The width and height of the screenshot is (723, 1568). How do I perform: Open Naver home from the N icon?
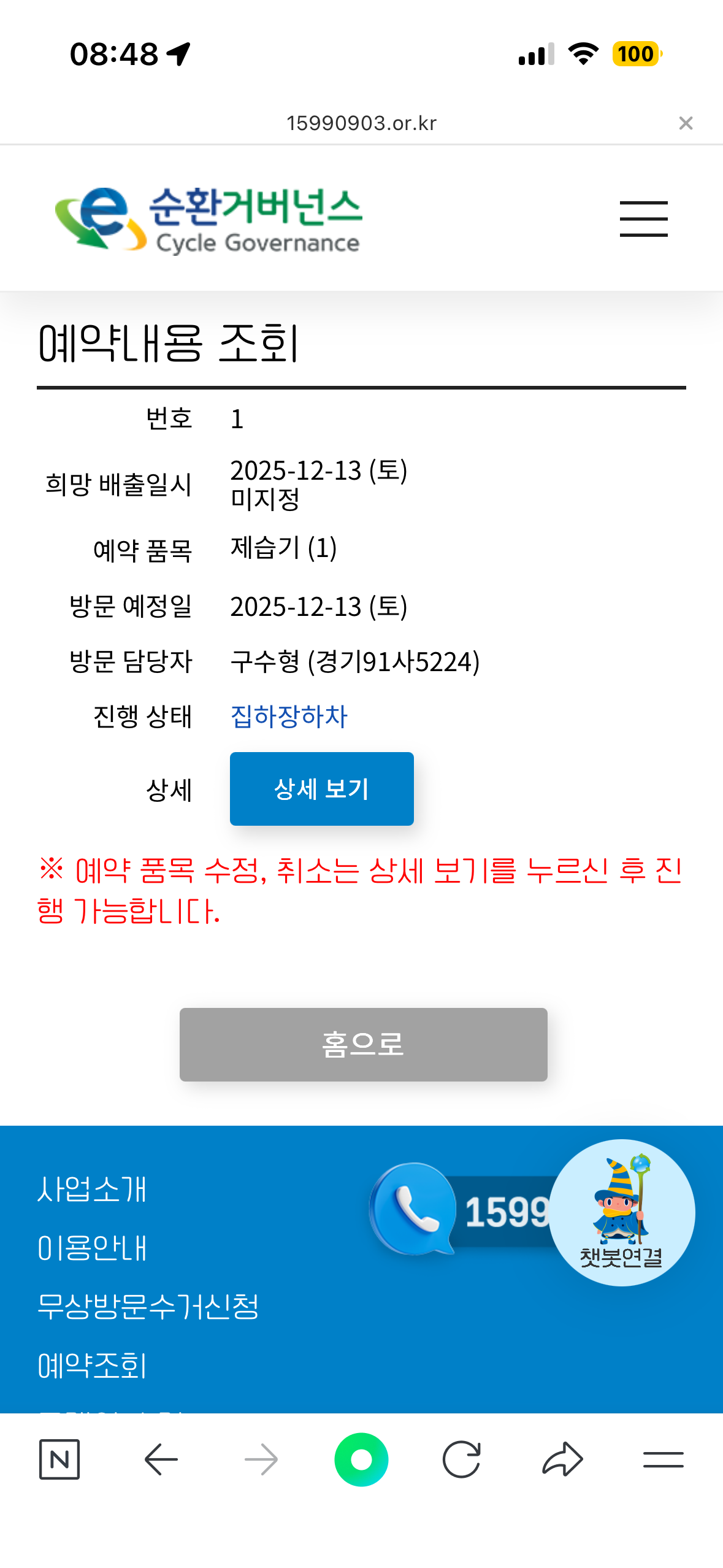pyautogui.click(x=59, y=1459)
